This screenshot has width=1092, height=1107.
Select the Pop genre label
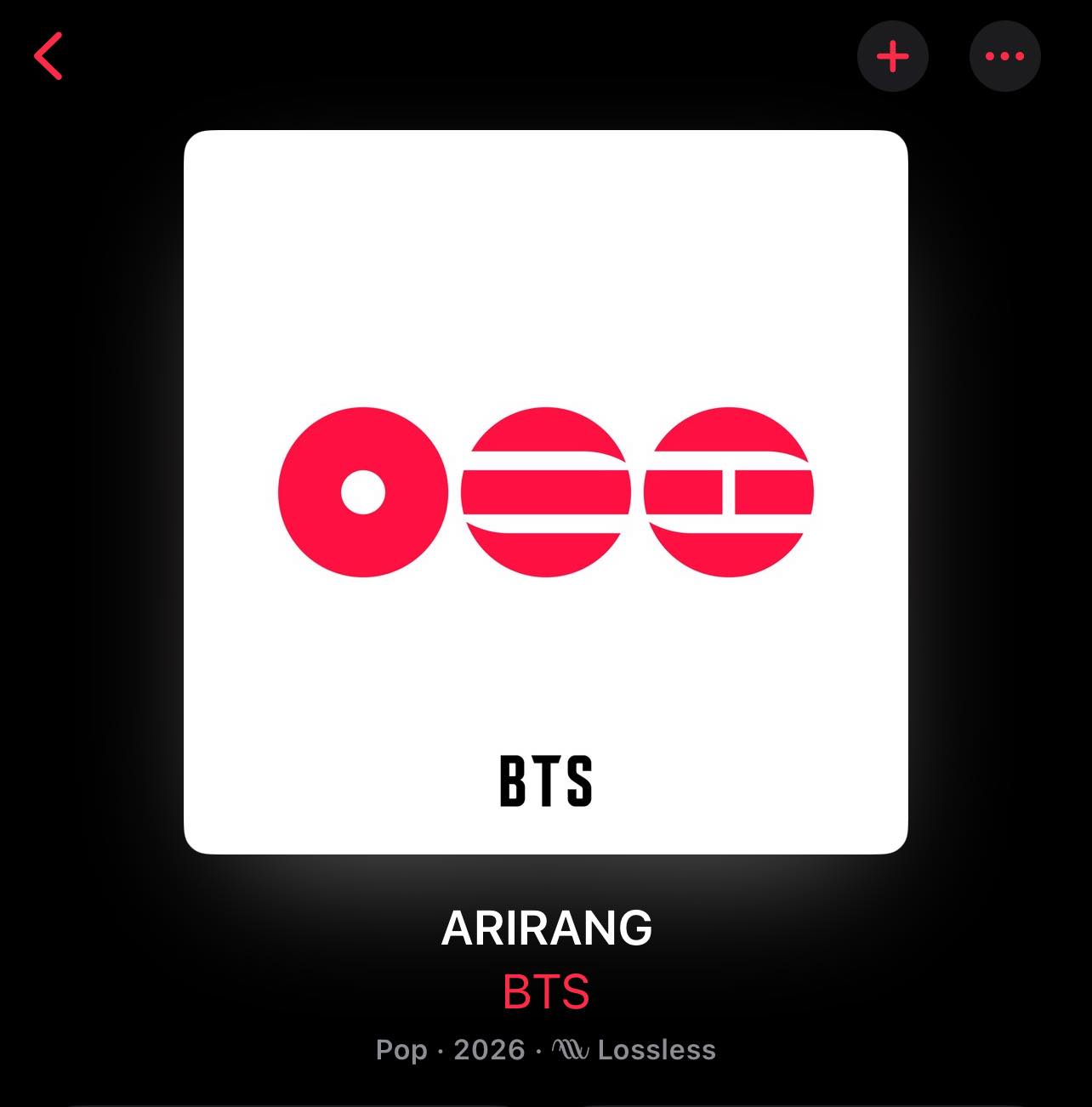(400, 1049)
